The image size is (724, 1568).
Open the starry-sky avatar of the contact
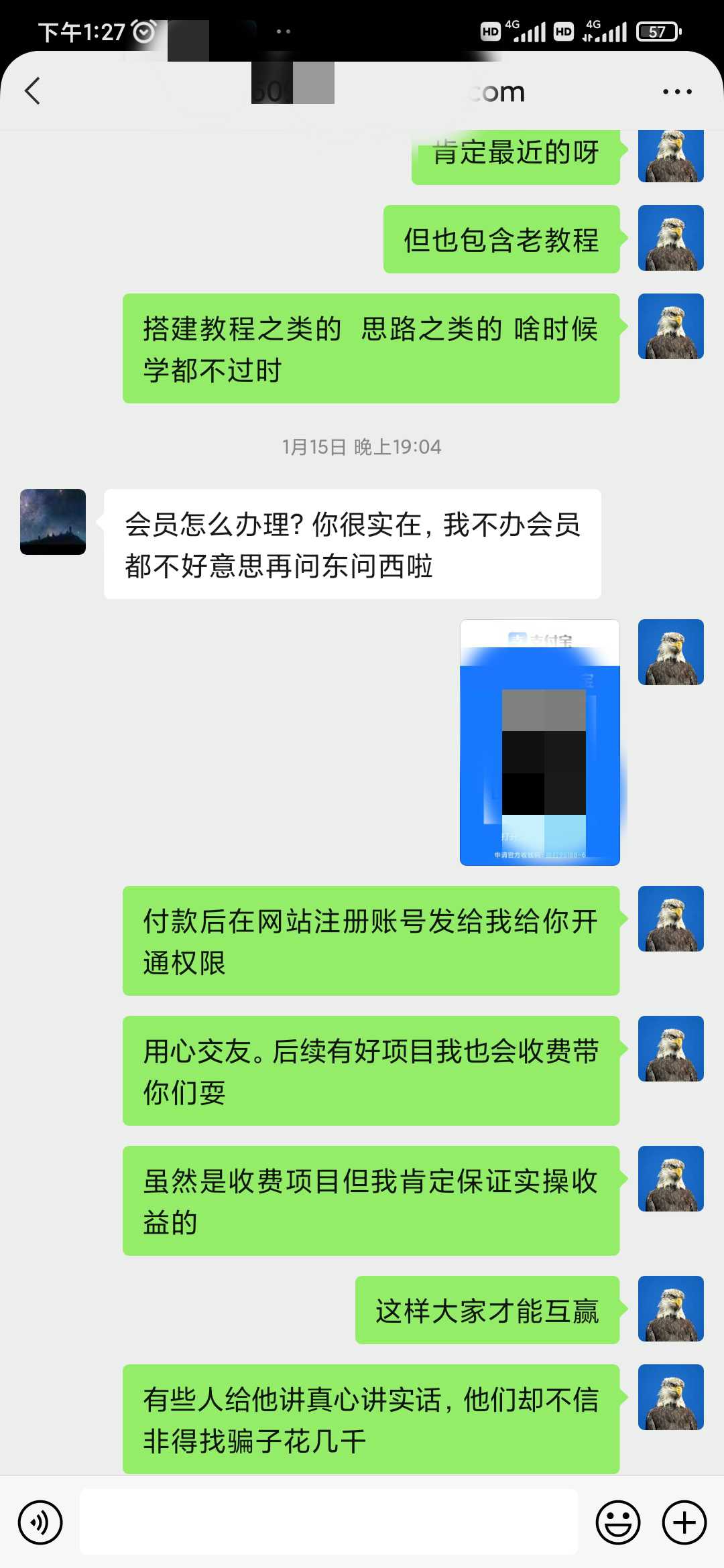53,522
